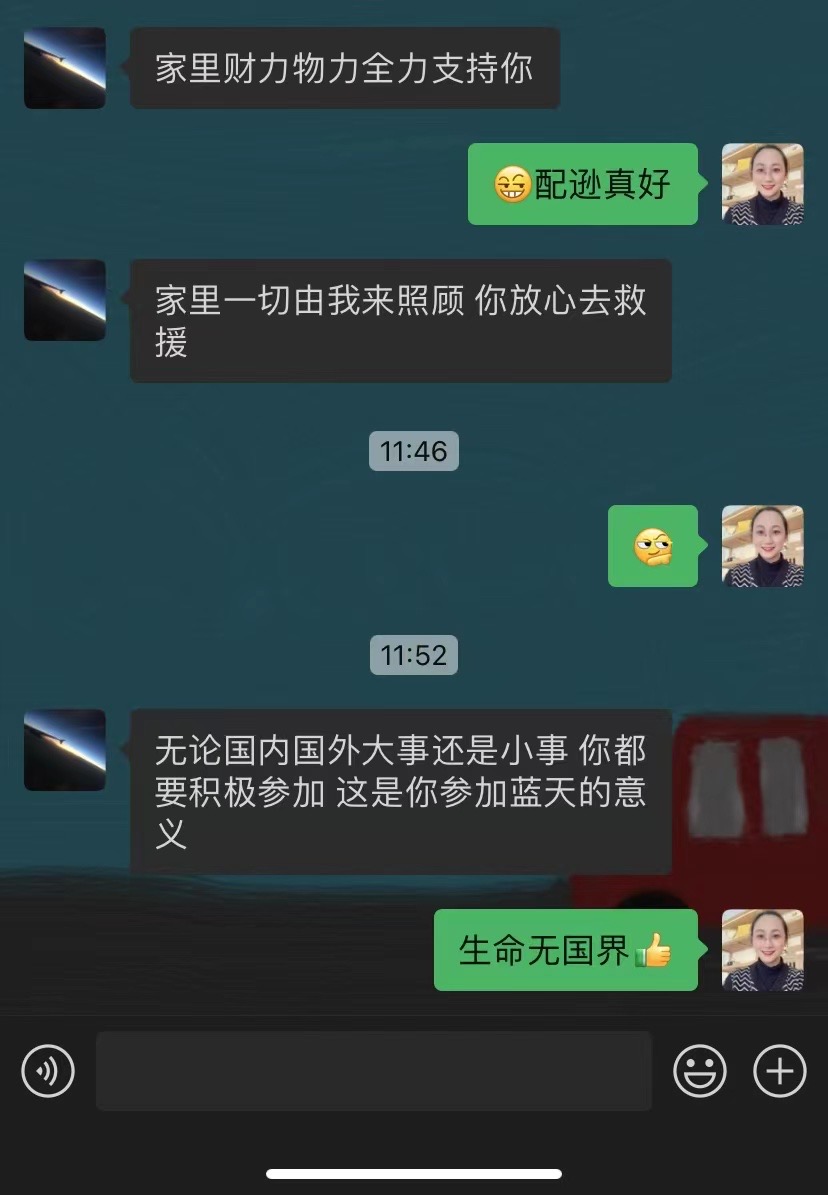Tap the 11:52 timestamp label
Screen dimensions: 828x1195
pyautogui.click(x=414, y=655)
